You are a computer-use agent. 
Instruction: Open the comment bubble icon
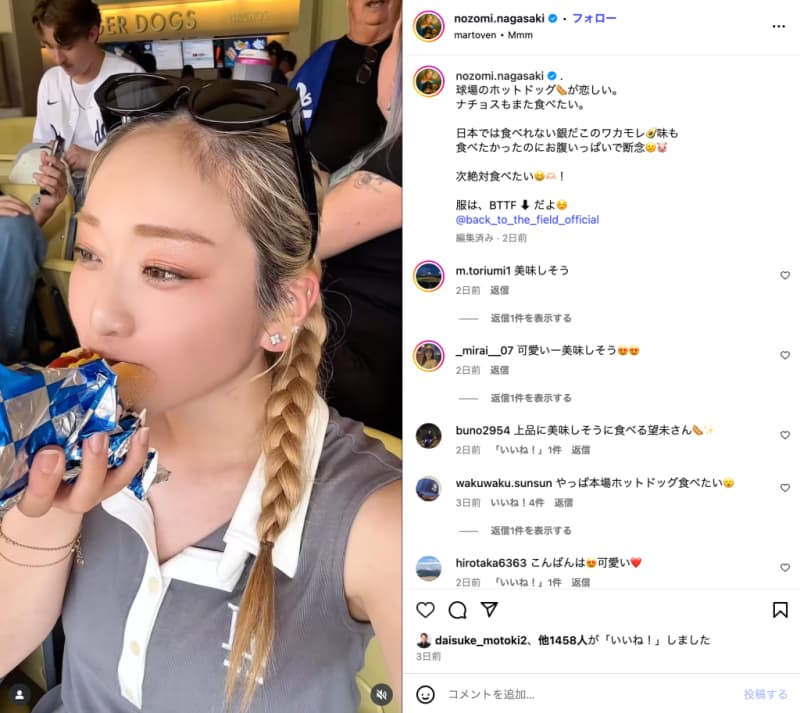(457, 609)
